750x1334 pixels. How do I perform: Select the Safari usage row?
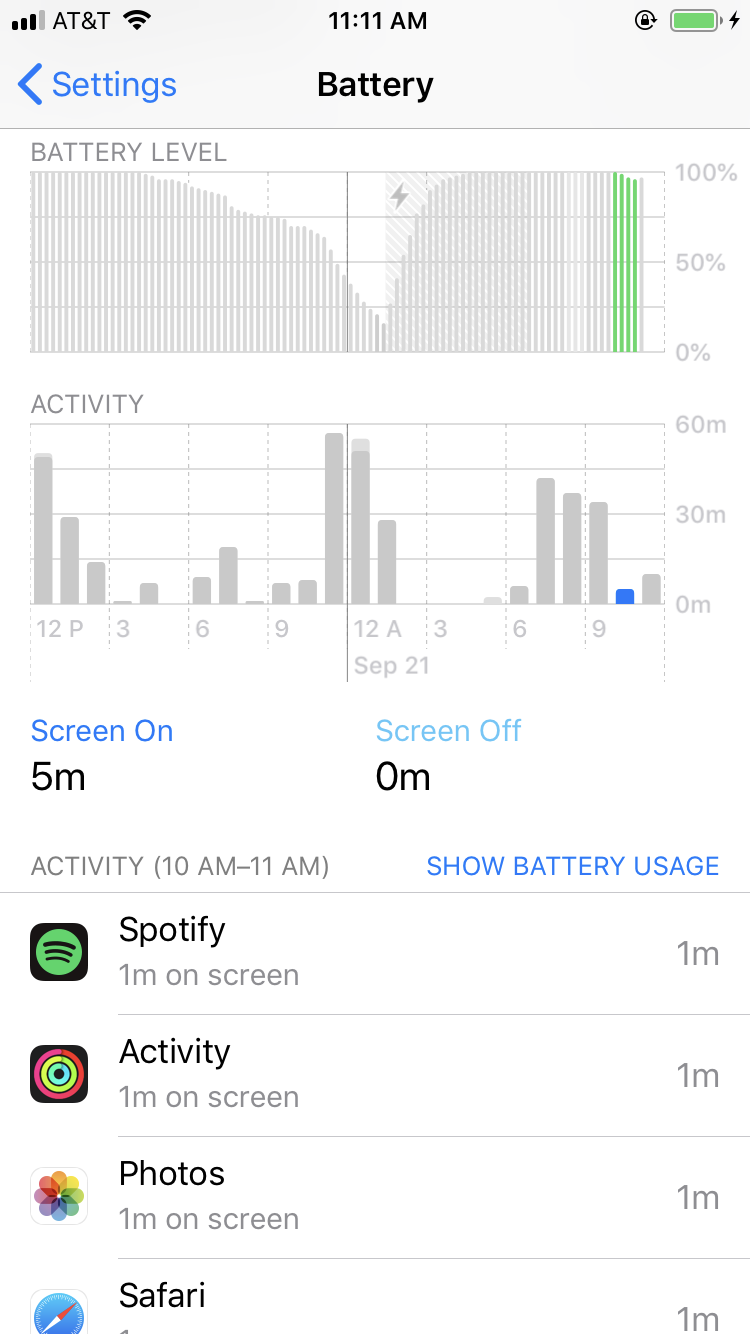(x=375, y=1297)
